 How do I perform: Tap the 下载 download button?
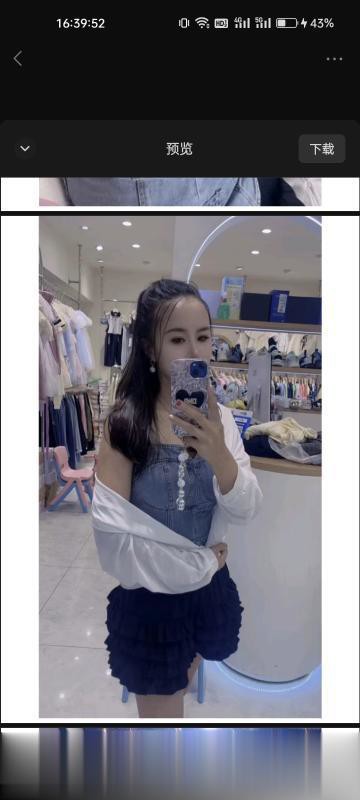pos(322,149)
